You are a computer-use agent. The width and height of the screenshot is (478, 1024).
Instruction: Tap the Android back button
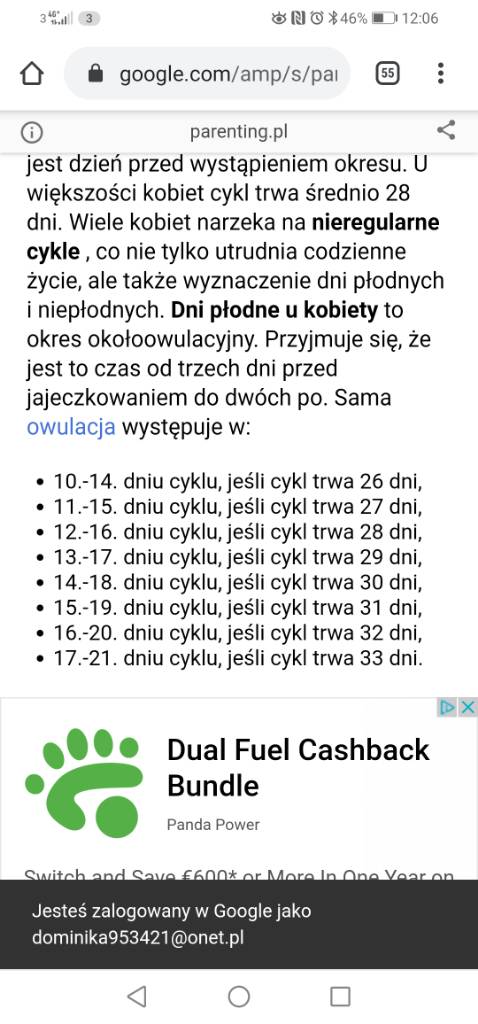coord(136,996)
